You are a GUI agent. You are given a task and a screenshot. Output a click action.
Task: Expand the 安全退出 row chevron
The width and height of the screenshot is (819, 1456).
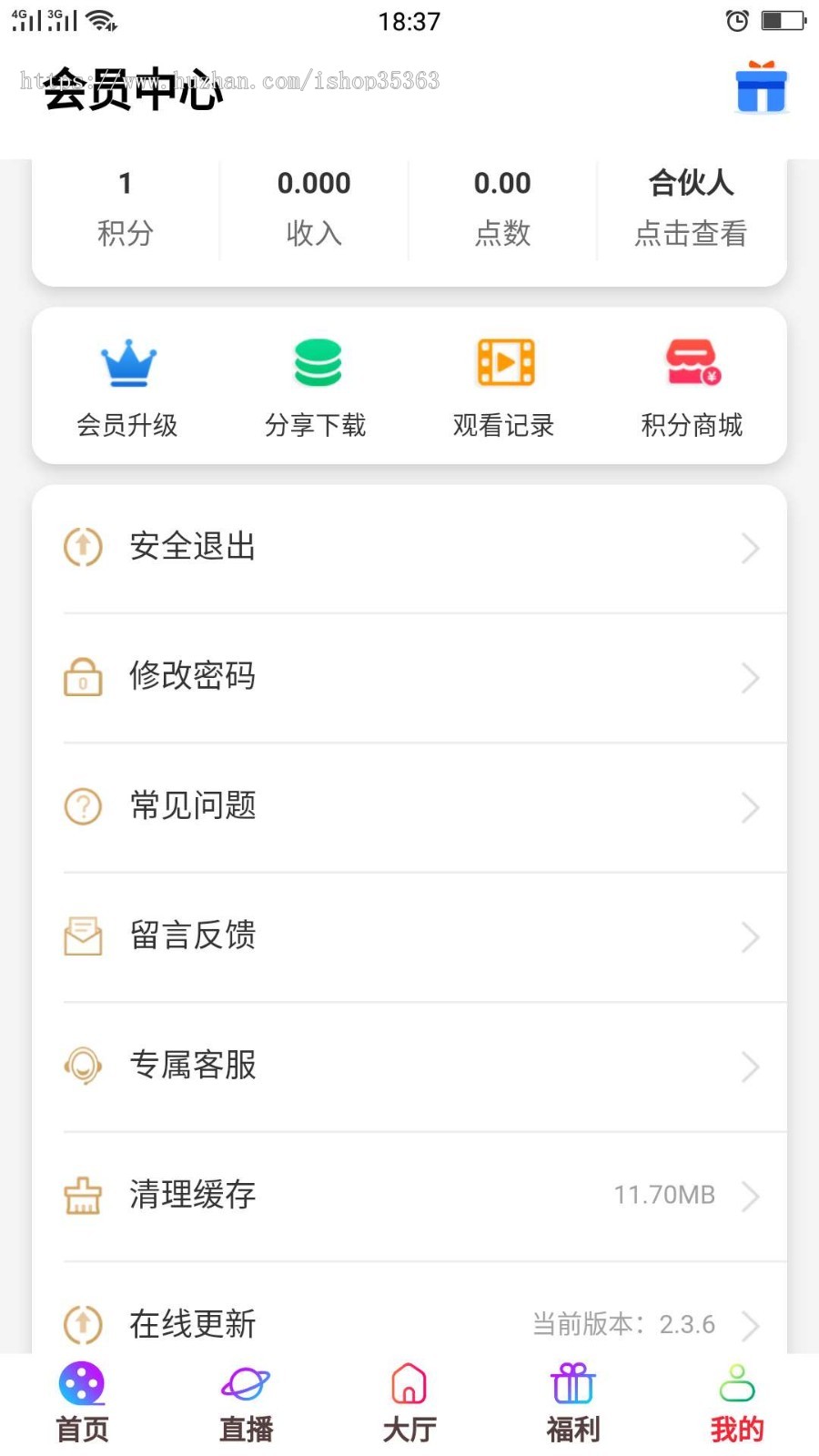(750, 548)
